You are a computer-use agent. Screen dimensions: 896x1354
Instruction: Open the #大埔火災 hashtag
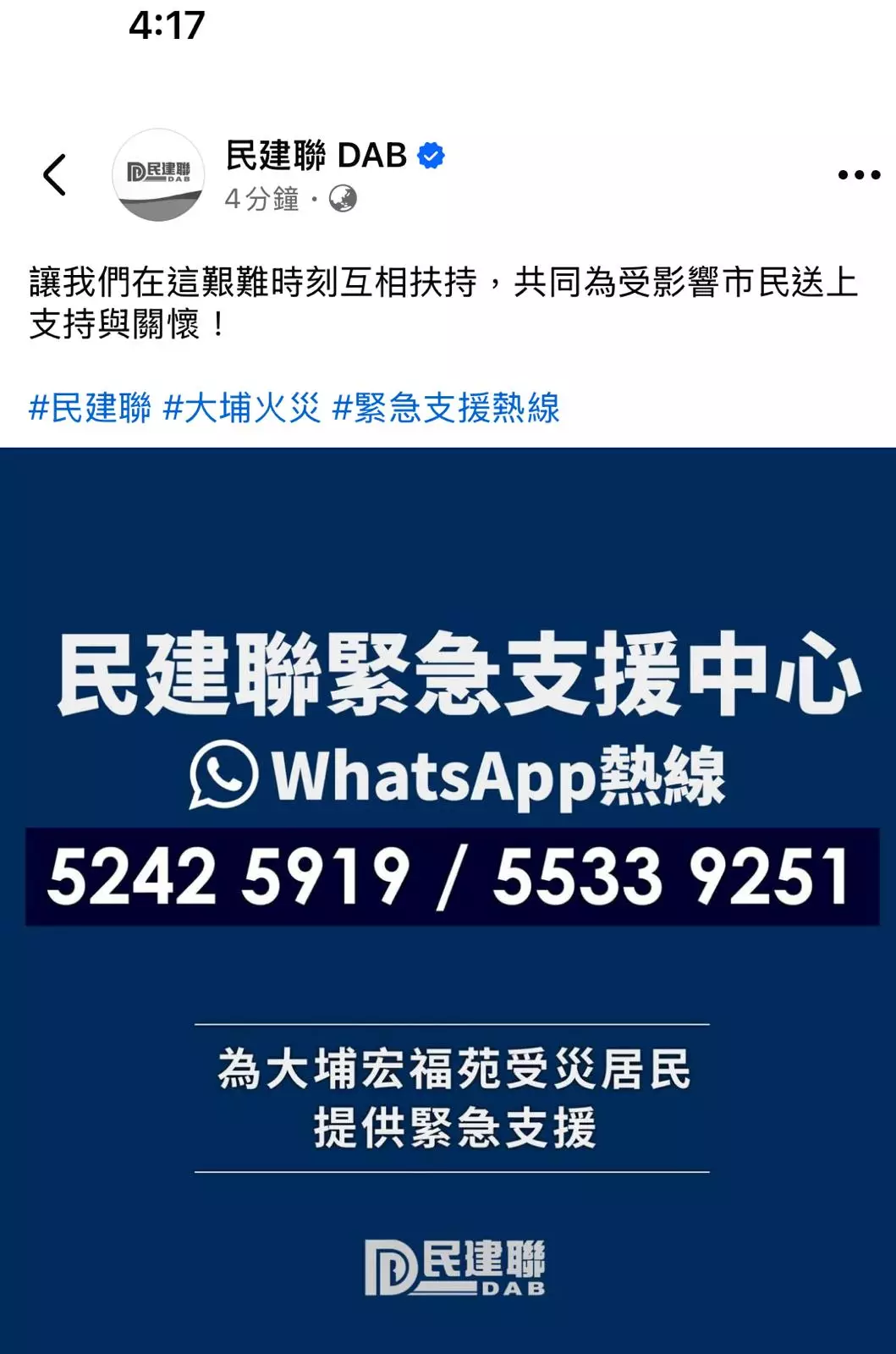(x=242, y=408)
